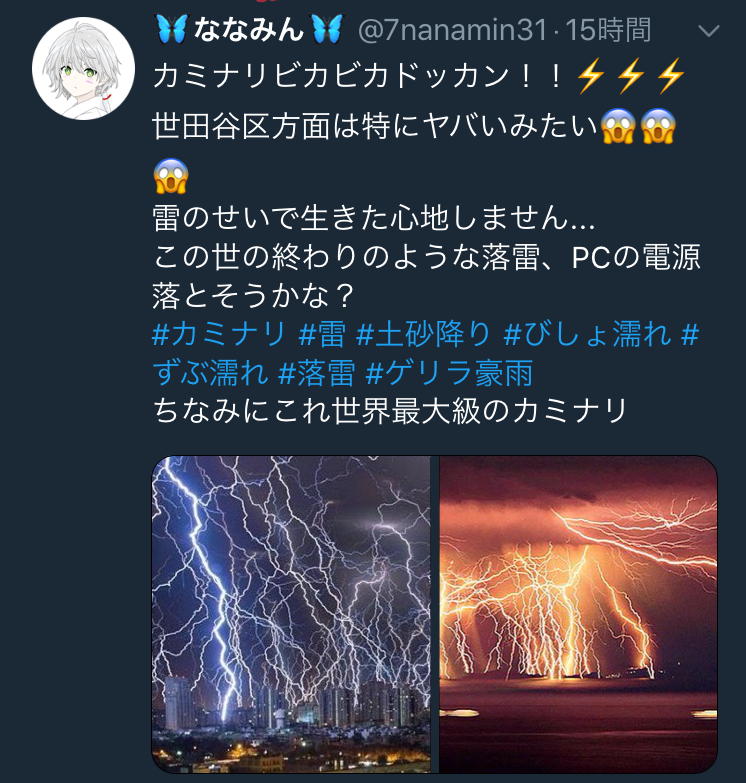The image size is (746, 783).
Task: Open the blue lightning photo on the left
Action: [x=290, y=615]
